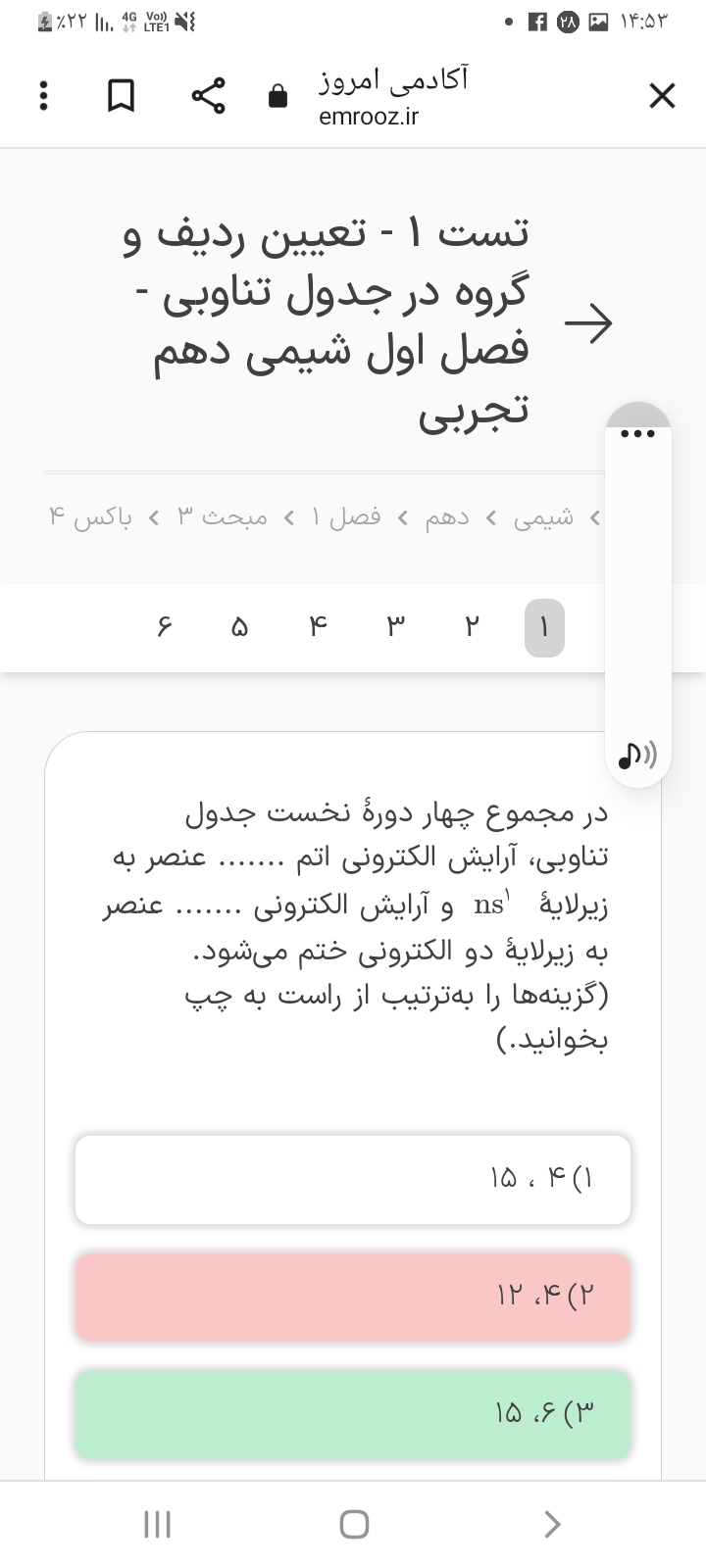Pick answer option ۳) ۶، ۱۵
The image size is (706, 1568).
(353, 1414)
